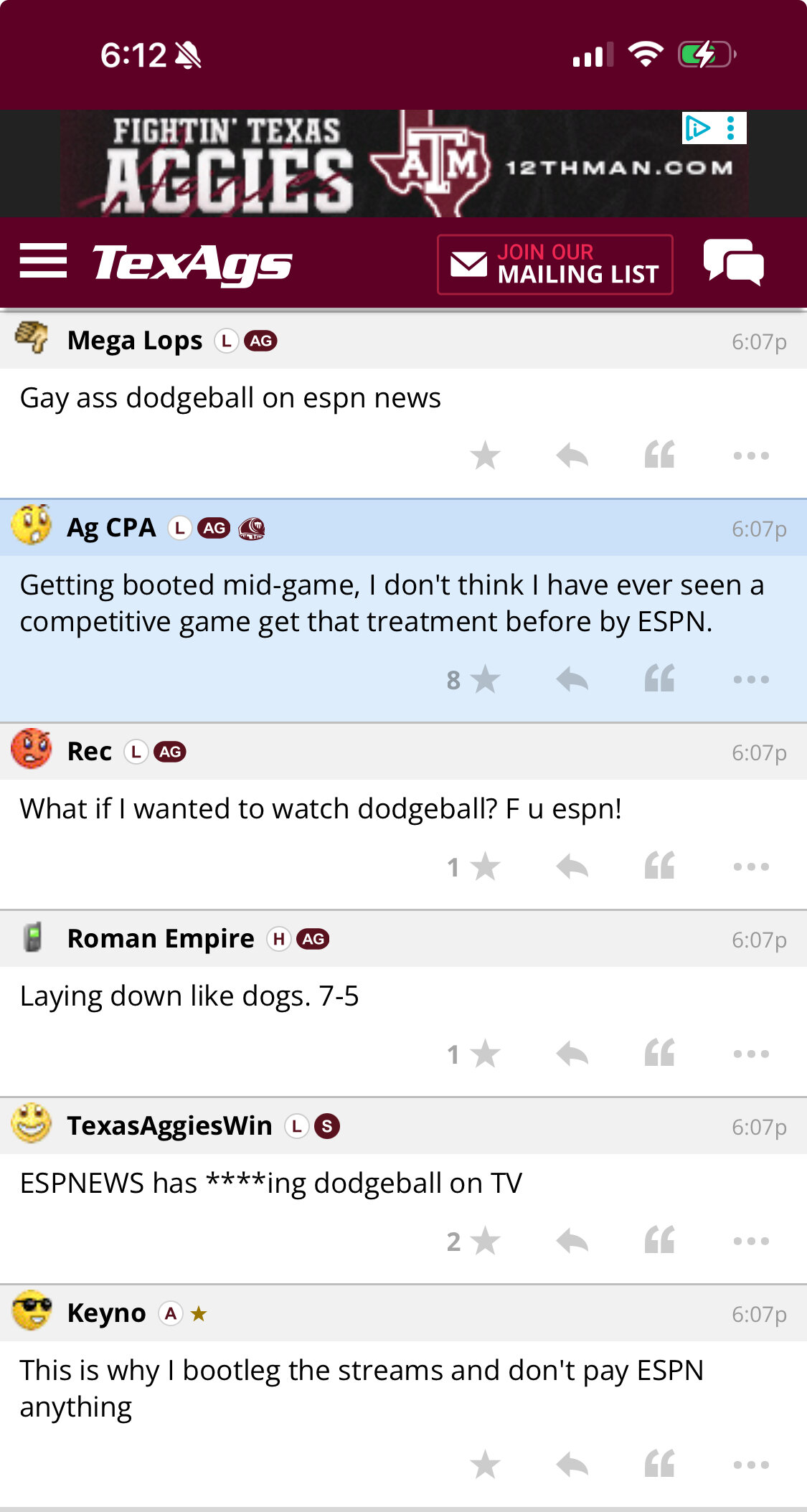Quote Mega Lops's post
The image size is (807, 1512).
coord(659,455)
